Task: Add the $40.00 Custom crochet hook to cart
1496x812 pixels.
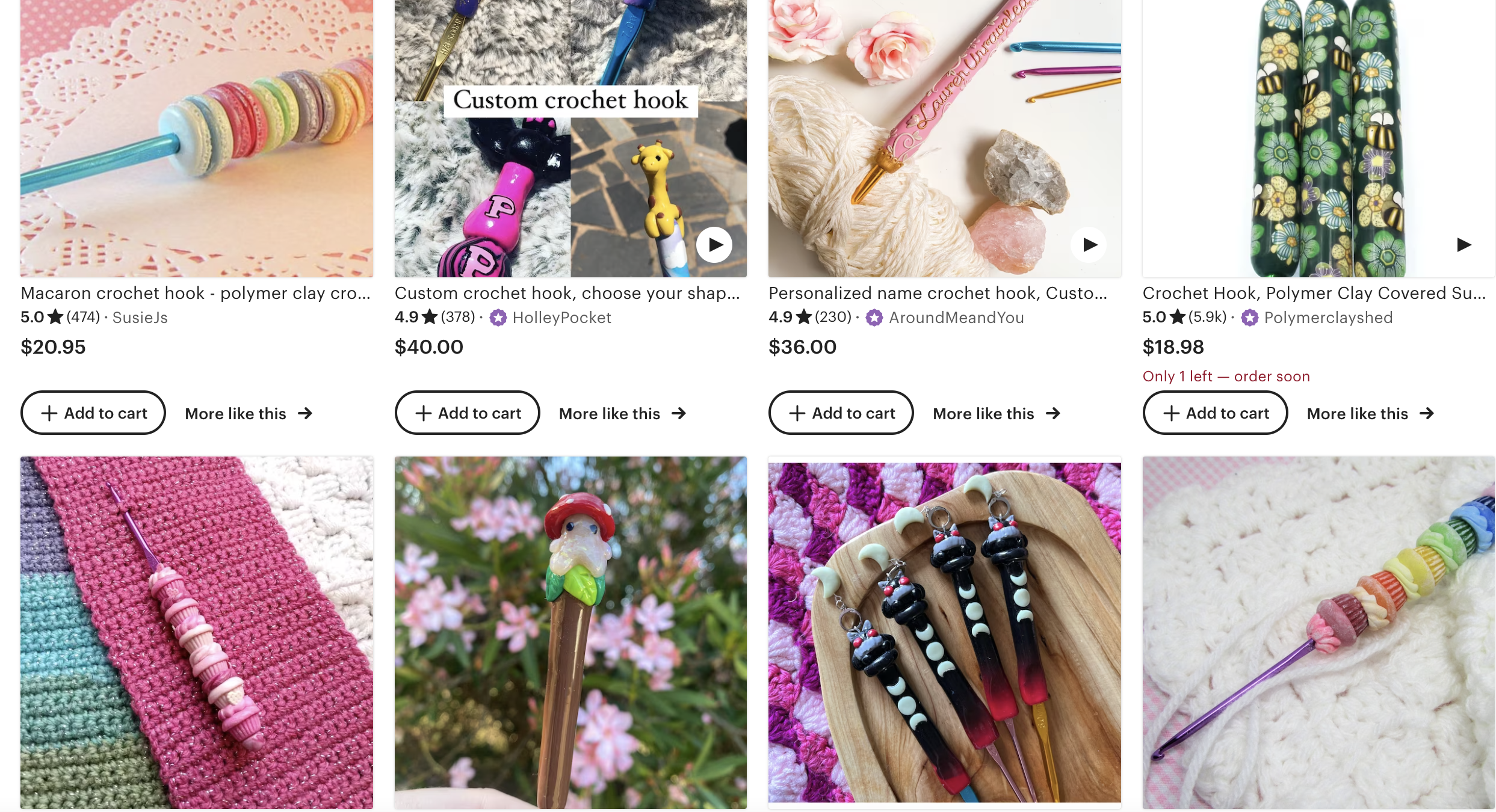Action: [467, 413]
